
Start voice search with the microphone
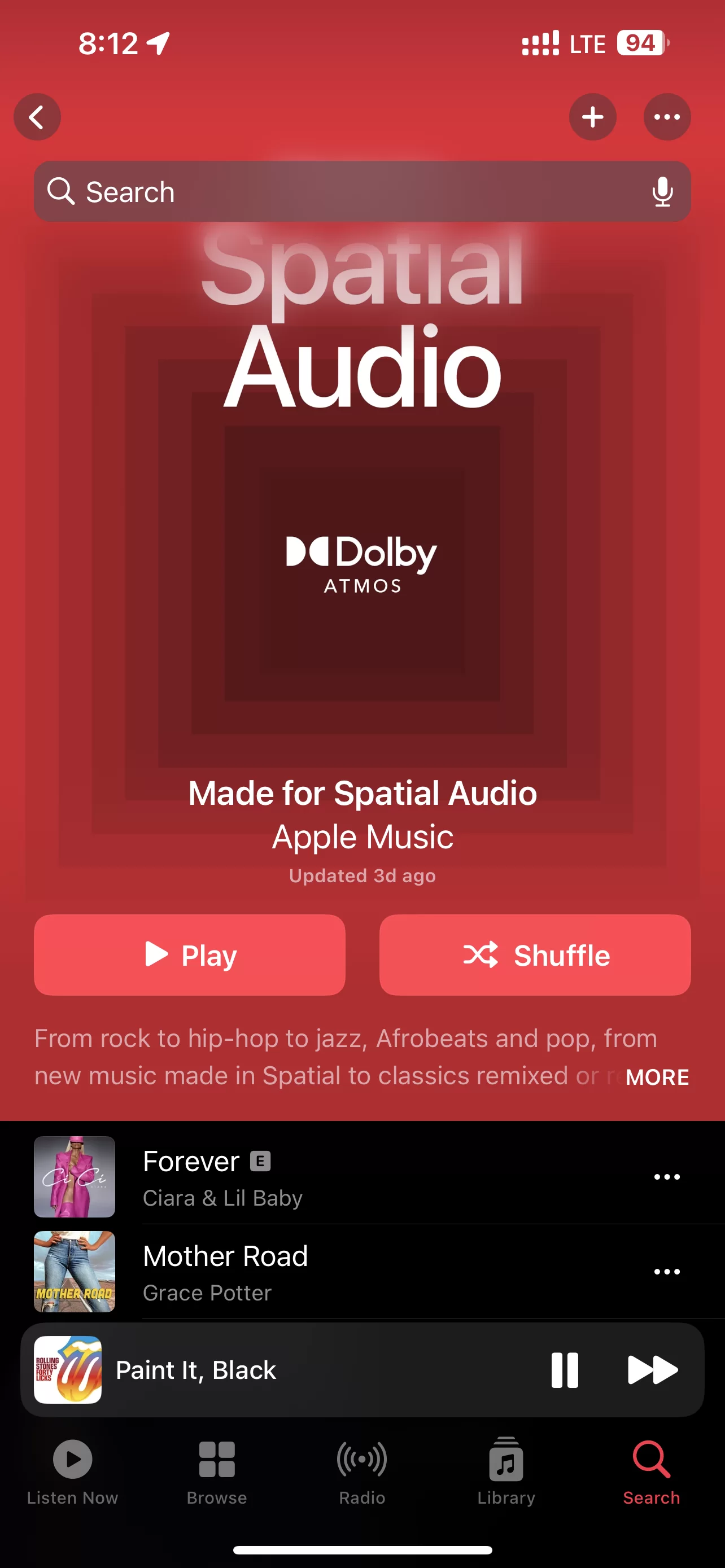click(x=662, y=192)
